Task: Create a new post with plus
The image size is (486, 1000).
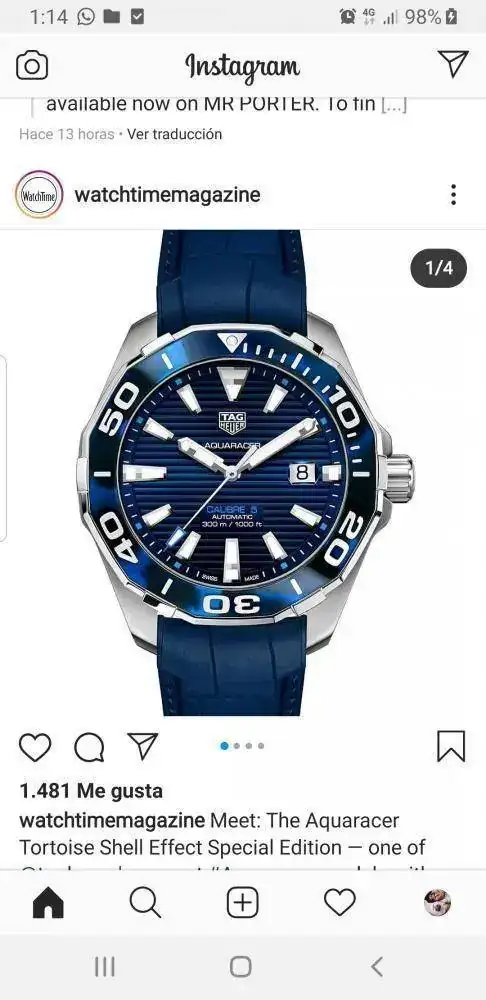Action: point(242,902)
